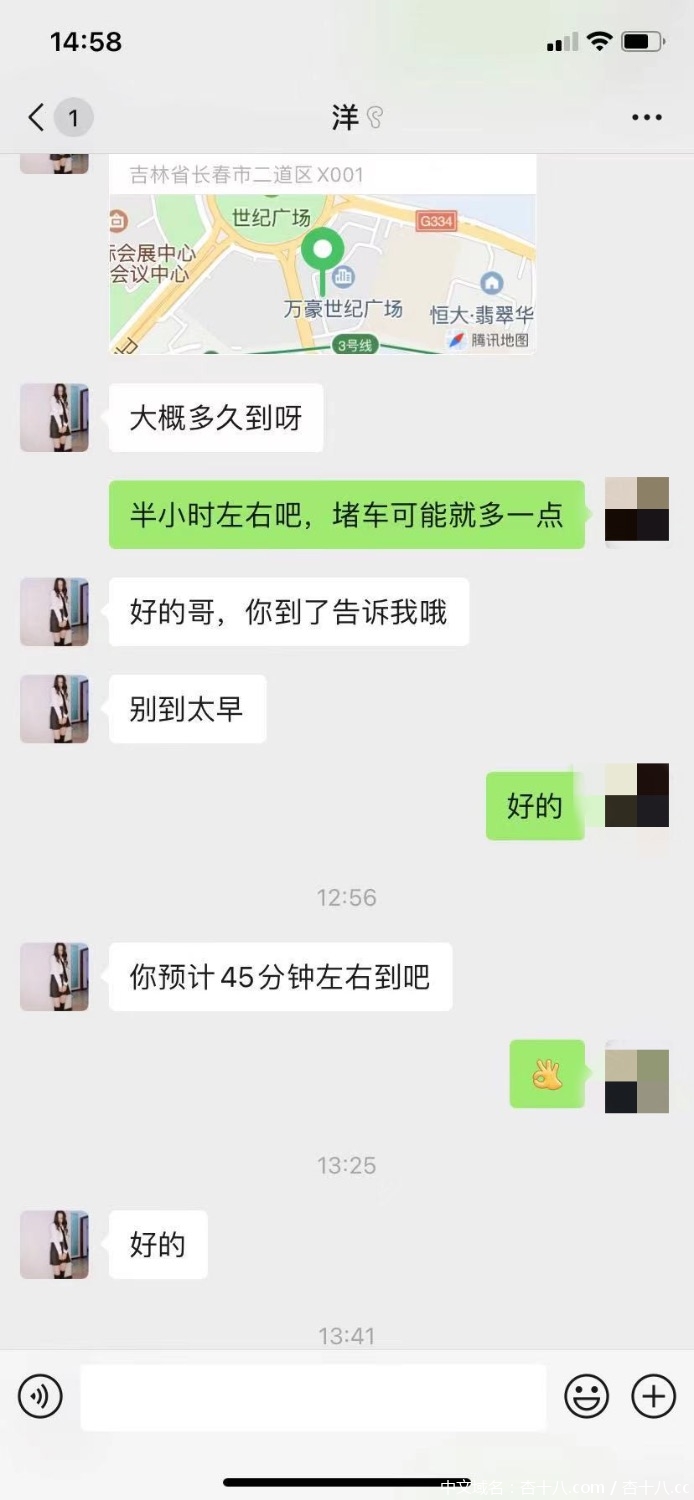Viewport: 694px width, 1500px height.
Task: Focus the message text field
Action: [x=313, y=1396]
